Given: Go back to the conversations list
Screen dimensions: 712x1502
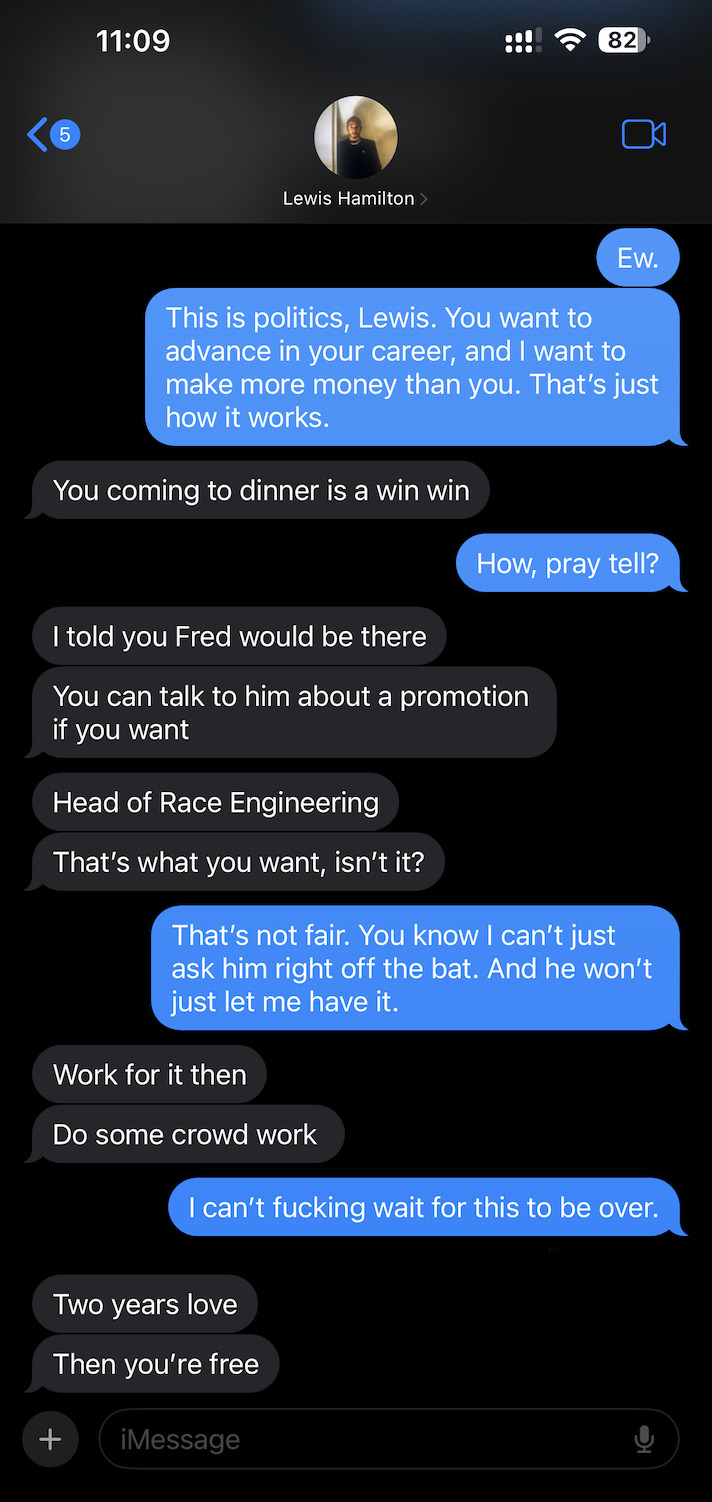Looking at the screenshot, I should point(50,134).
